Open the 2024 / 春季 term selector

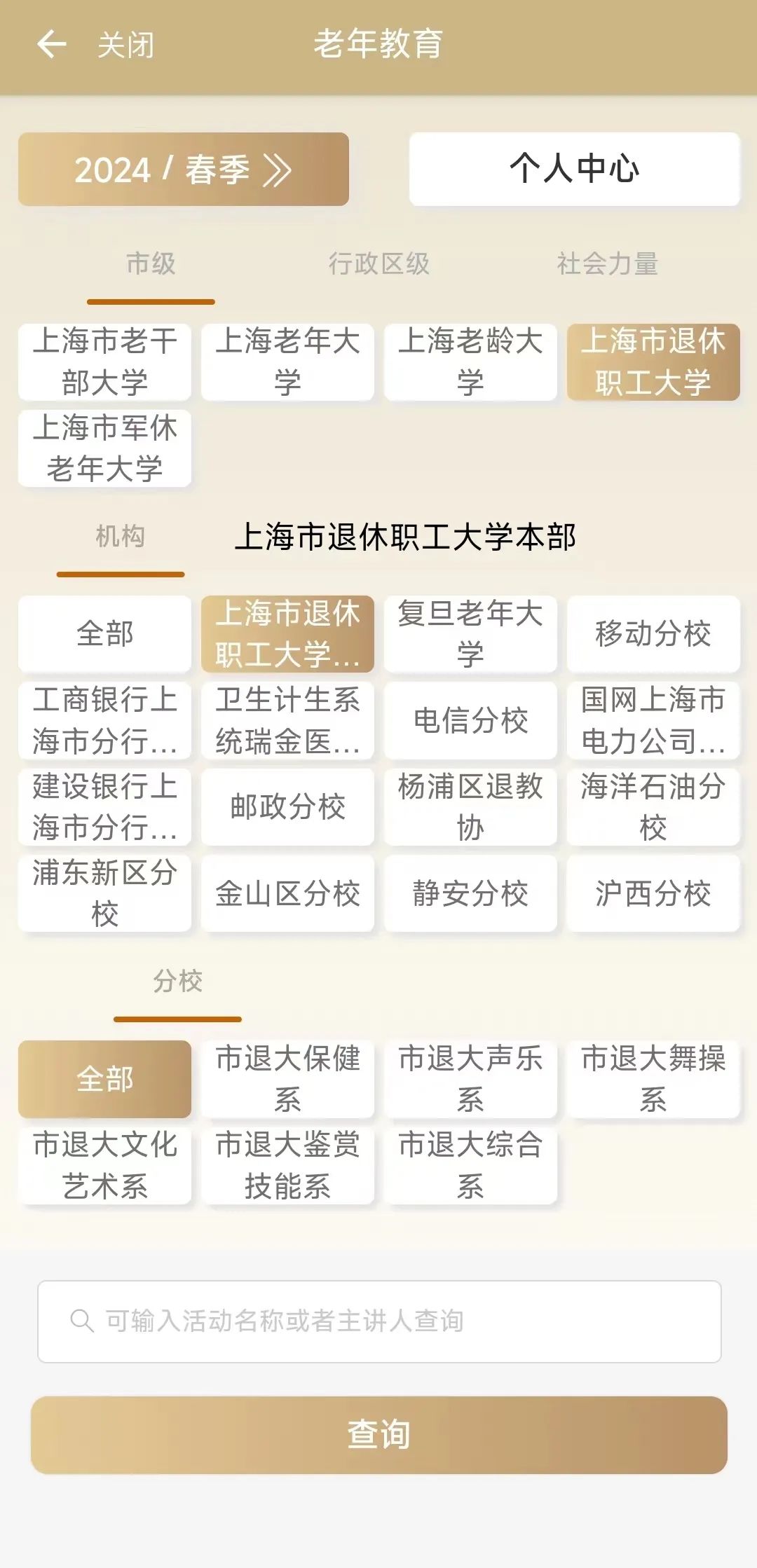pyautogui.click(x=184, y=170)
